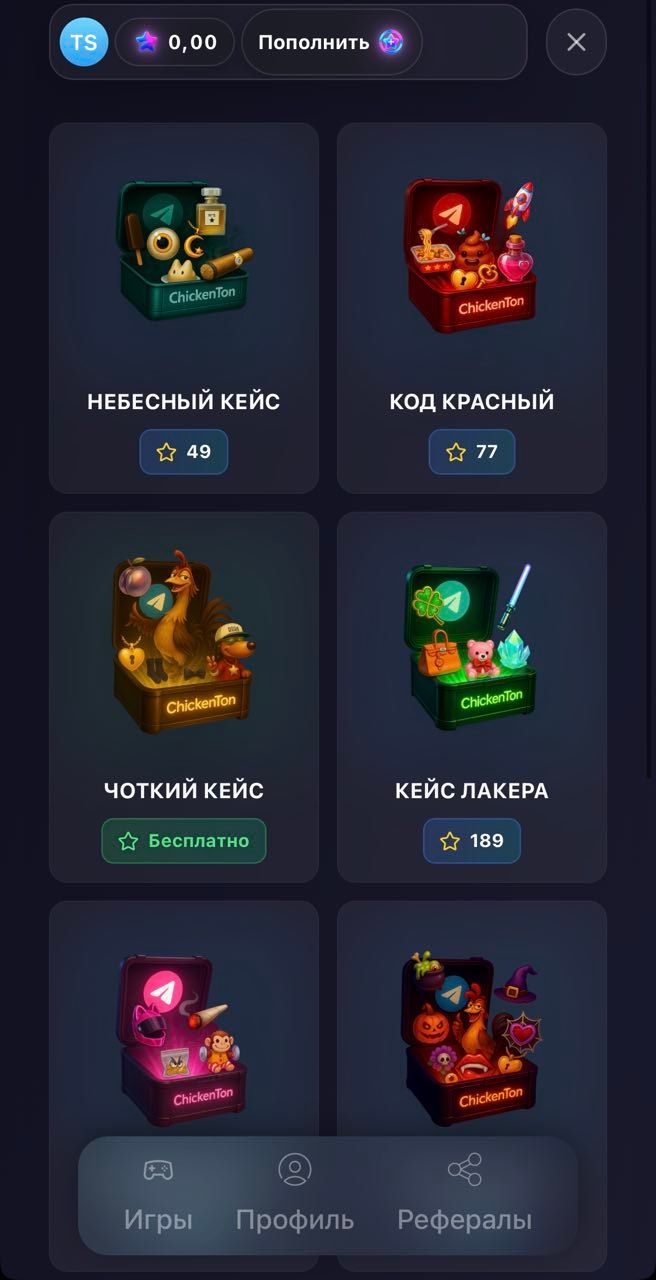Buy Небесный кейс for 49 stars
This screenshot has width=656, height=1280.
(184, 452)
